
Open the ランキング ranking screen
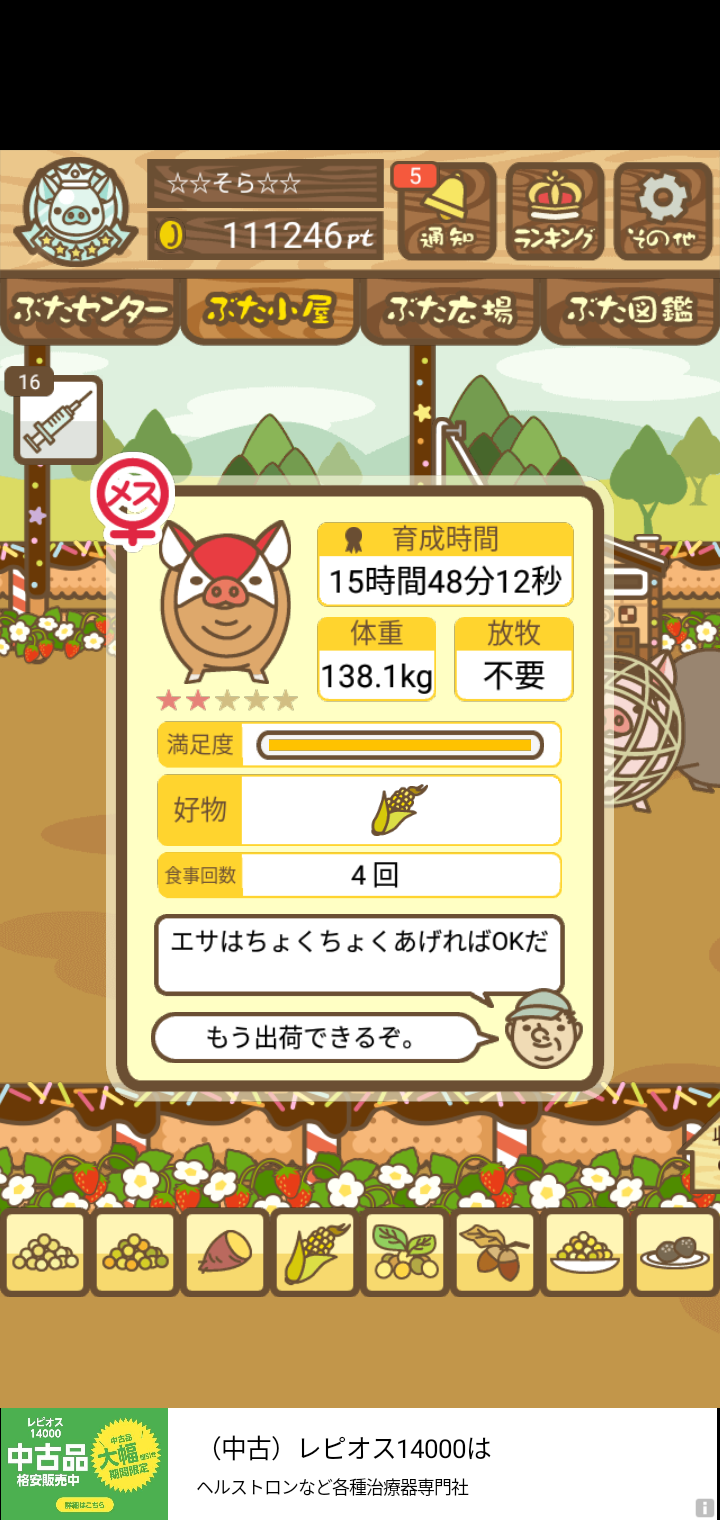point(554,212)
